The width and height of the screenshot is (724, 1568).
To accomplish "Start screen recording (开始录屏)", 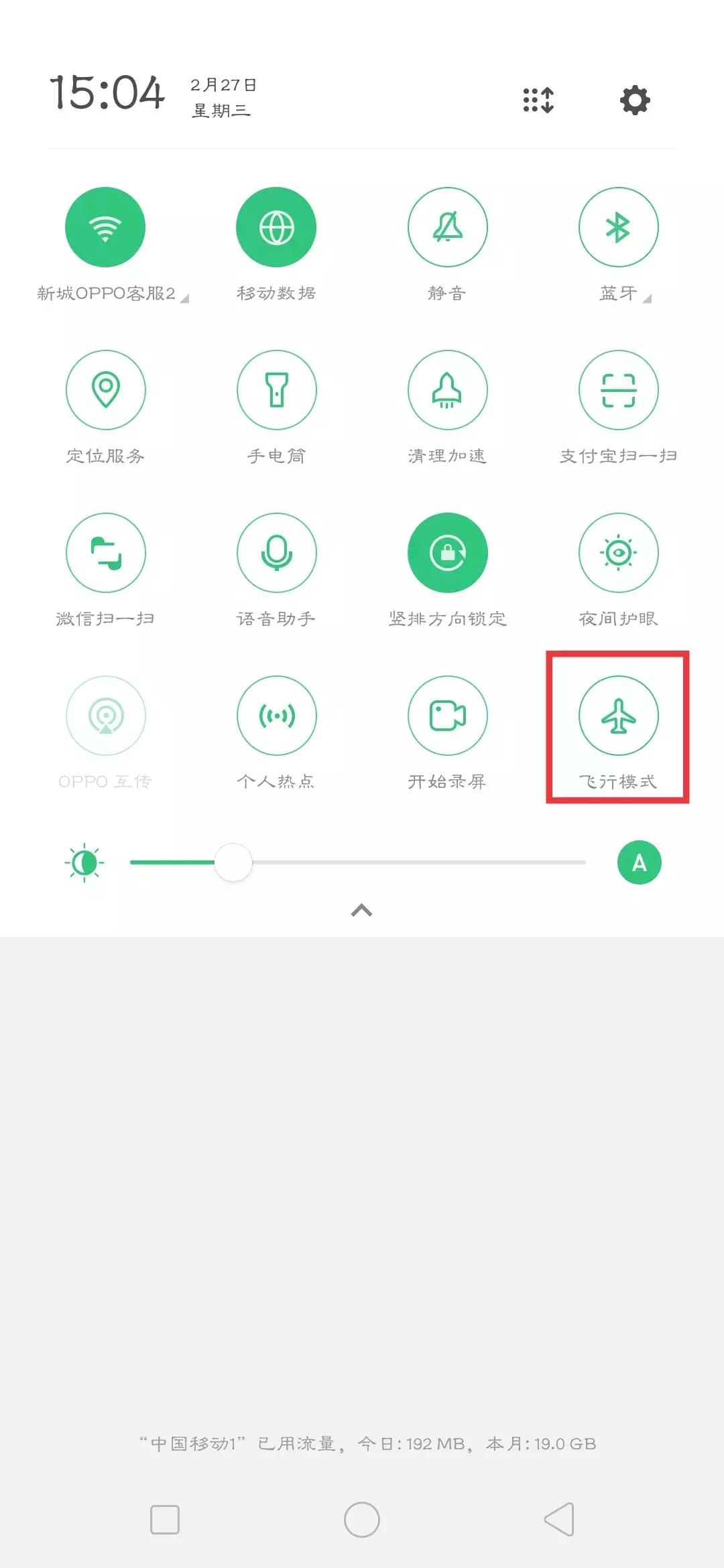I will pyautogui.click(x=448, y=716).
